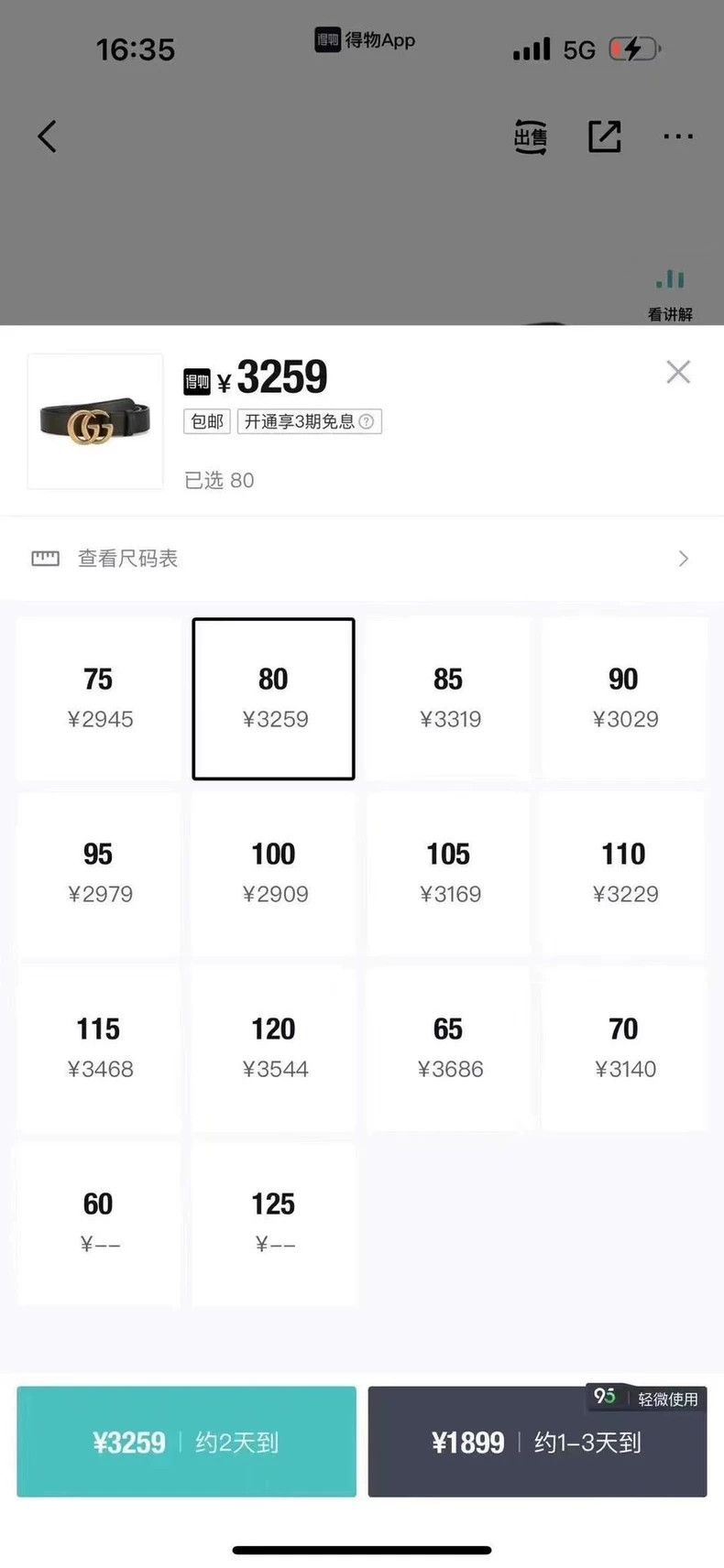724x1568 pixels.
Task: Choose size 85 at ¥3319
Action: pos(449,699)
